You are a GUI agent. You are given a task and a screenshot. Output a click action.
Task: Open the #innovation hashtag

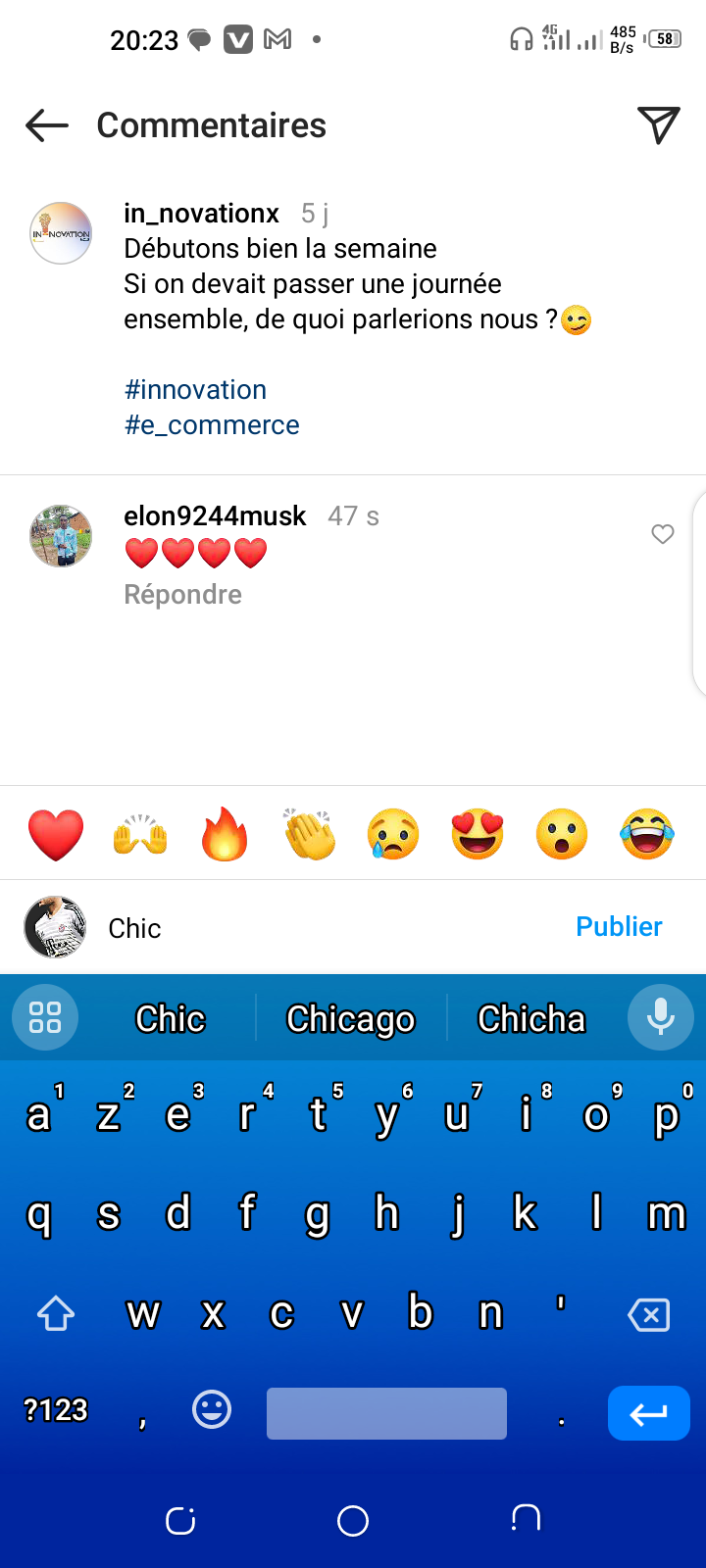click(x=195, y=390)
